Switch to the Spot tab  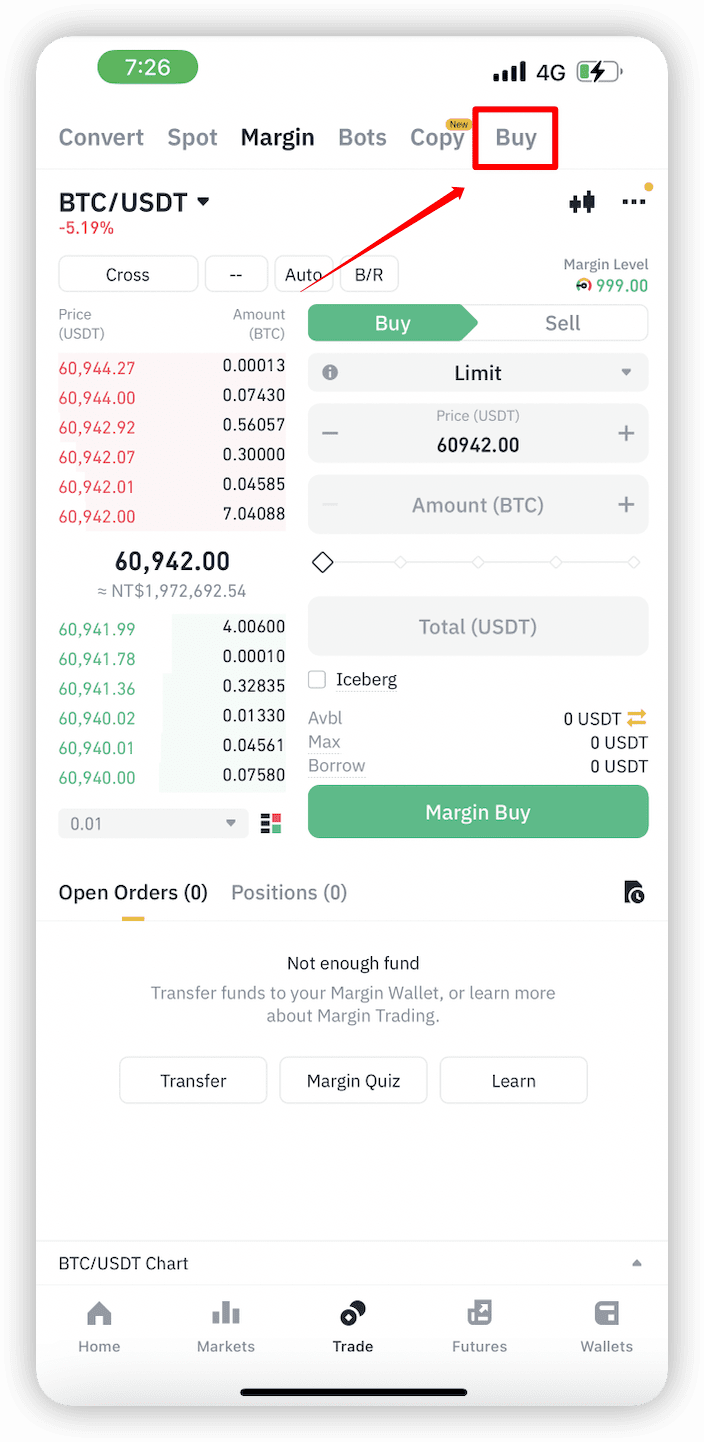click(192, 138)
